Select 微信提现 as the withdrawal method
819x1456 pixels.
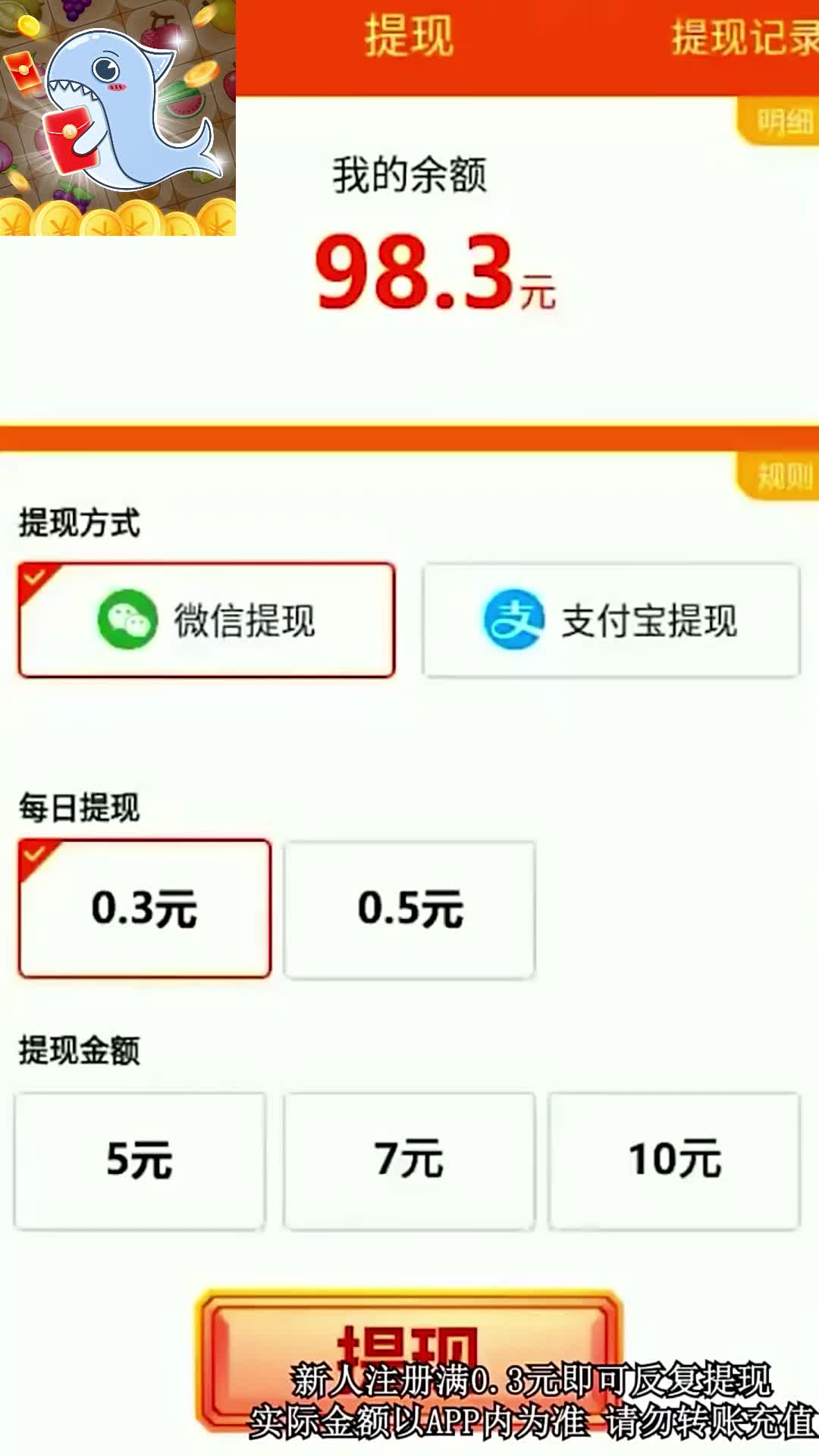[x=207, y=620]
